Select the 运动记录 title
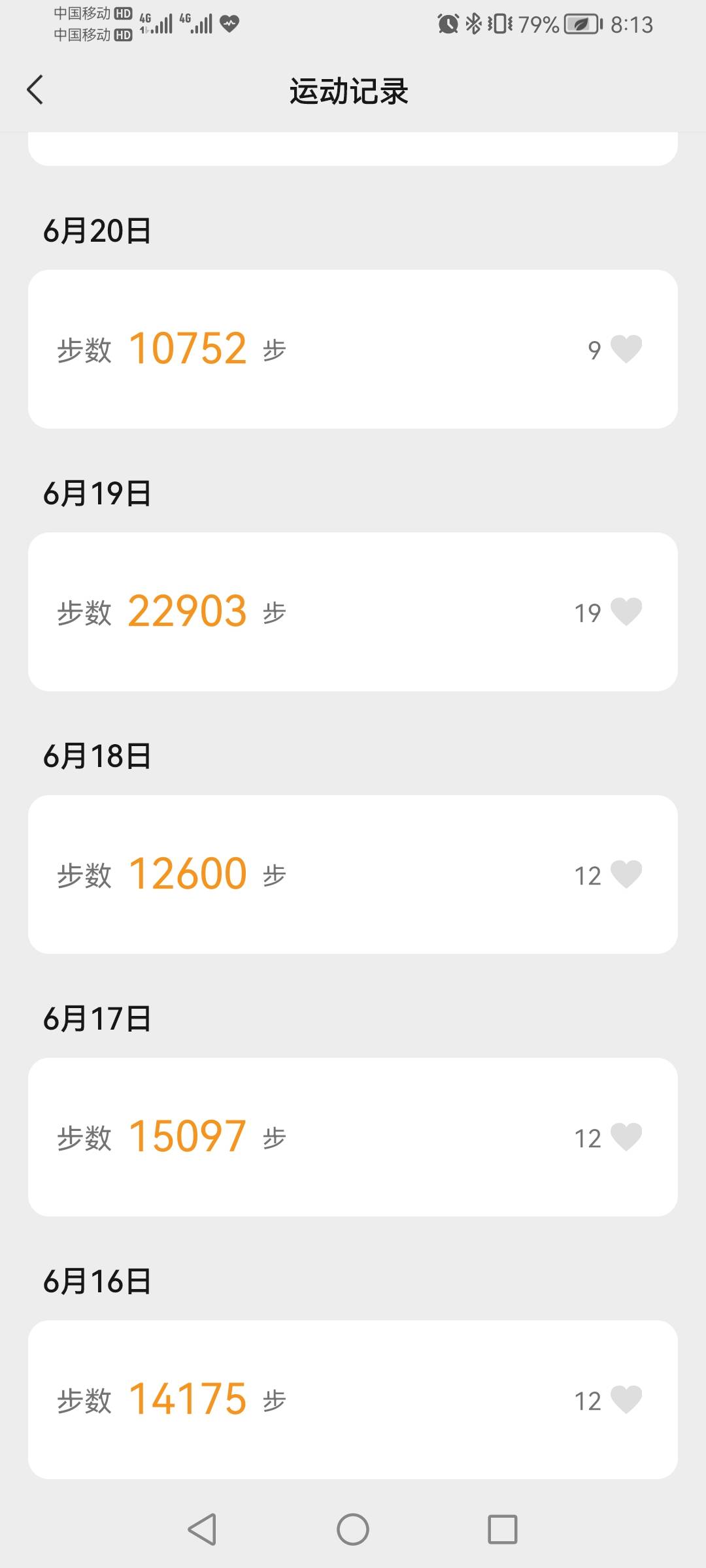 (352, 91)
